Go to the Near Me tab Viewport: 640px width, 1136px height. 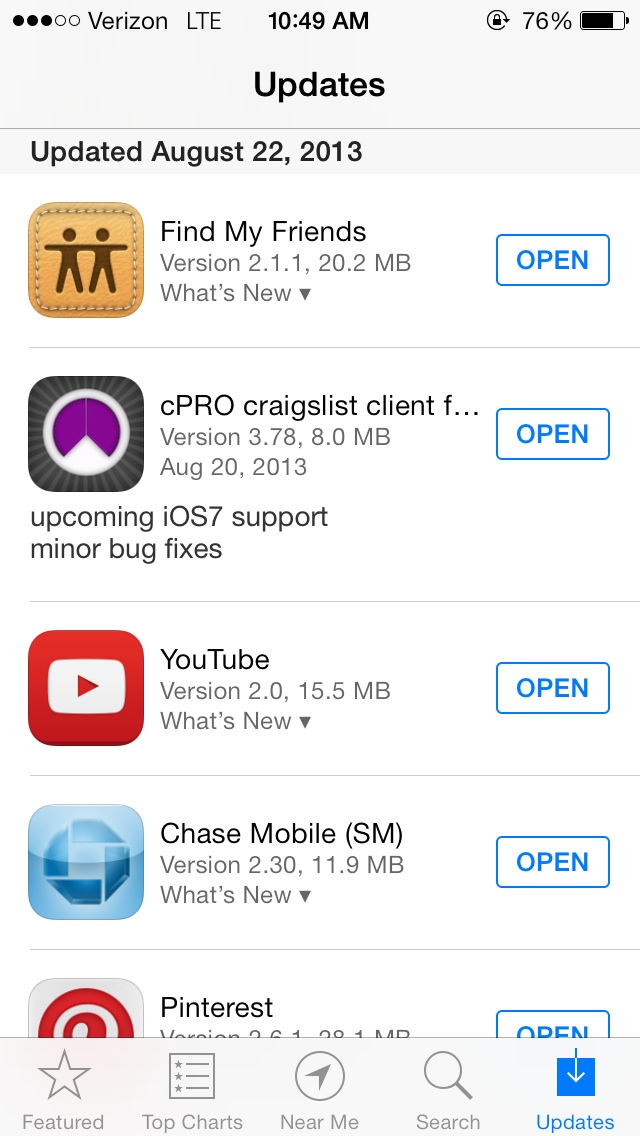click(x=320, y=1089)
